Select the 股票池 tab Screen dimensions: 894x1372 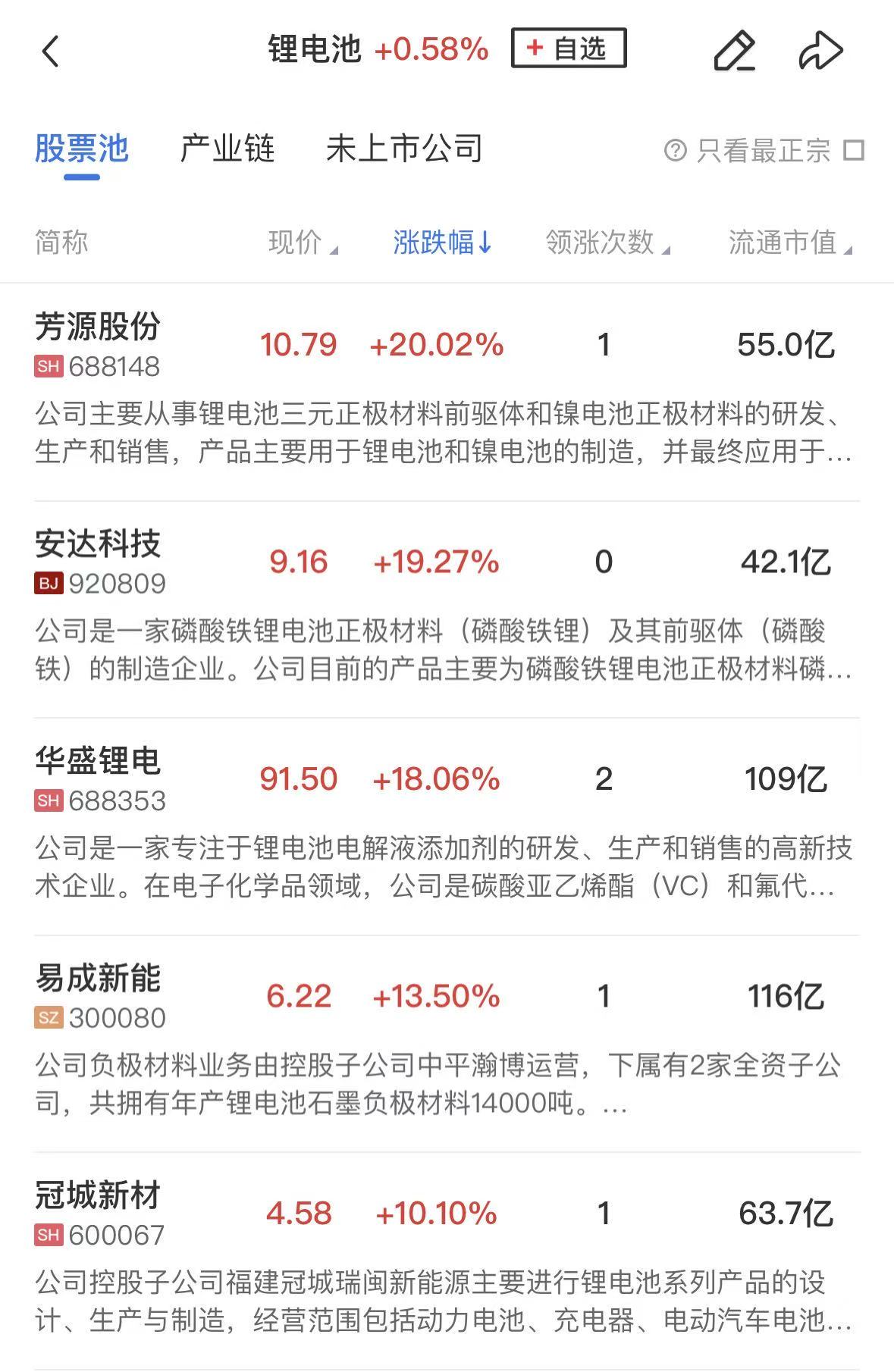pyautogui.click(x=82, y=149)
